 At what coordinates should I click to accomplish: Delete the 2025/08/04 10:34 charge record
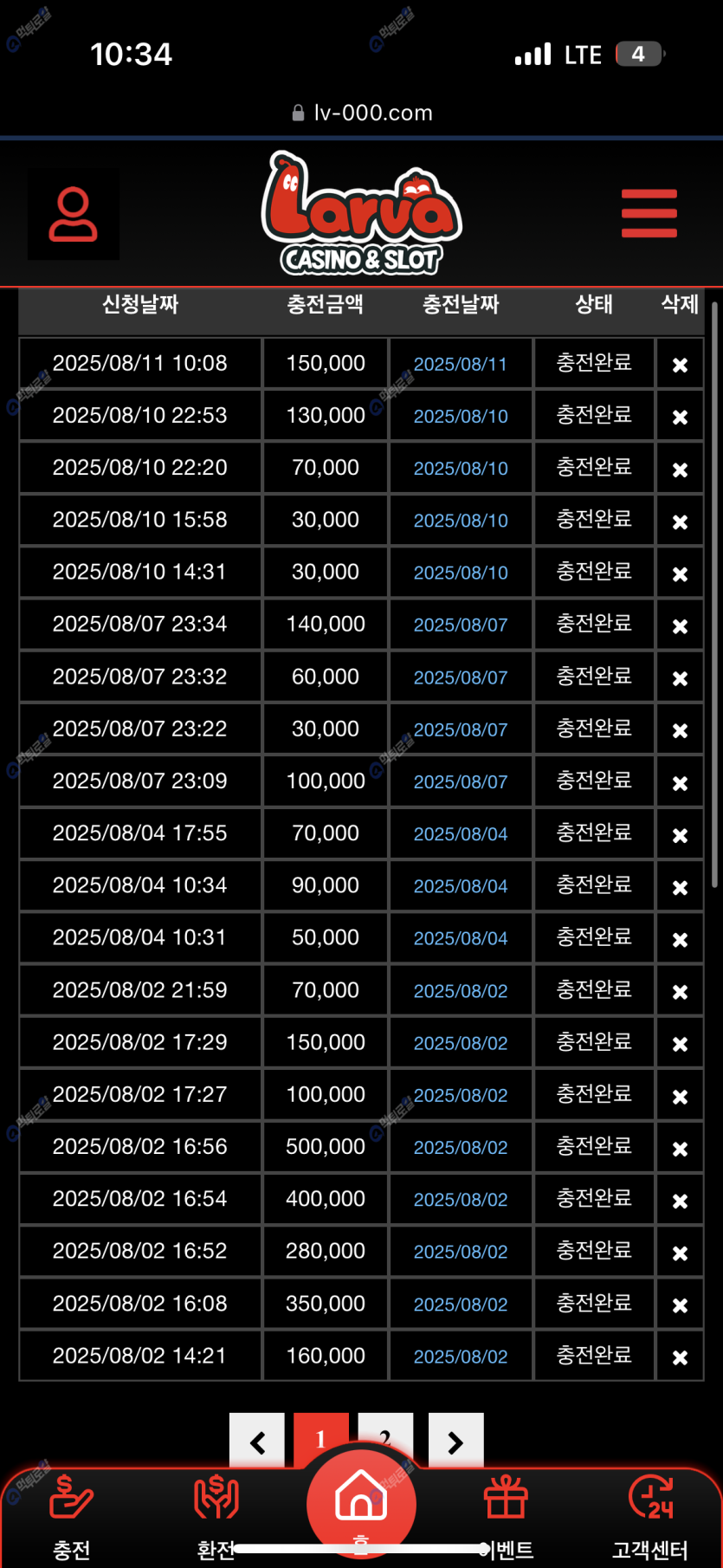(680, 887)
